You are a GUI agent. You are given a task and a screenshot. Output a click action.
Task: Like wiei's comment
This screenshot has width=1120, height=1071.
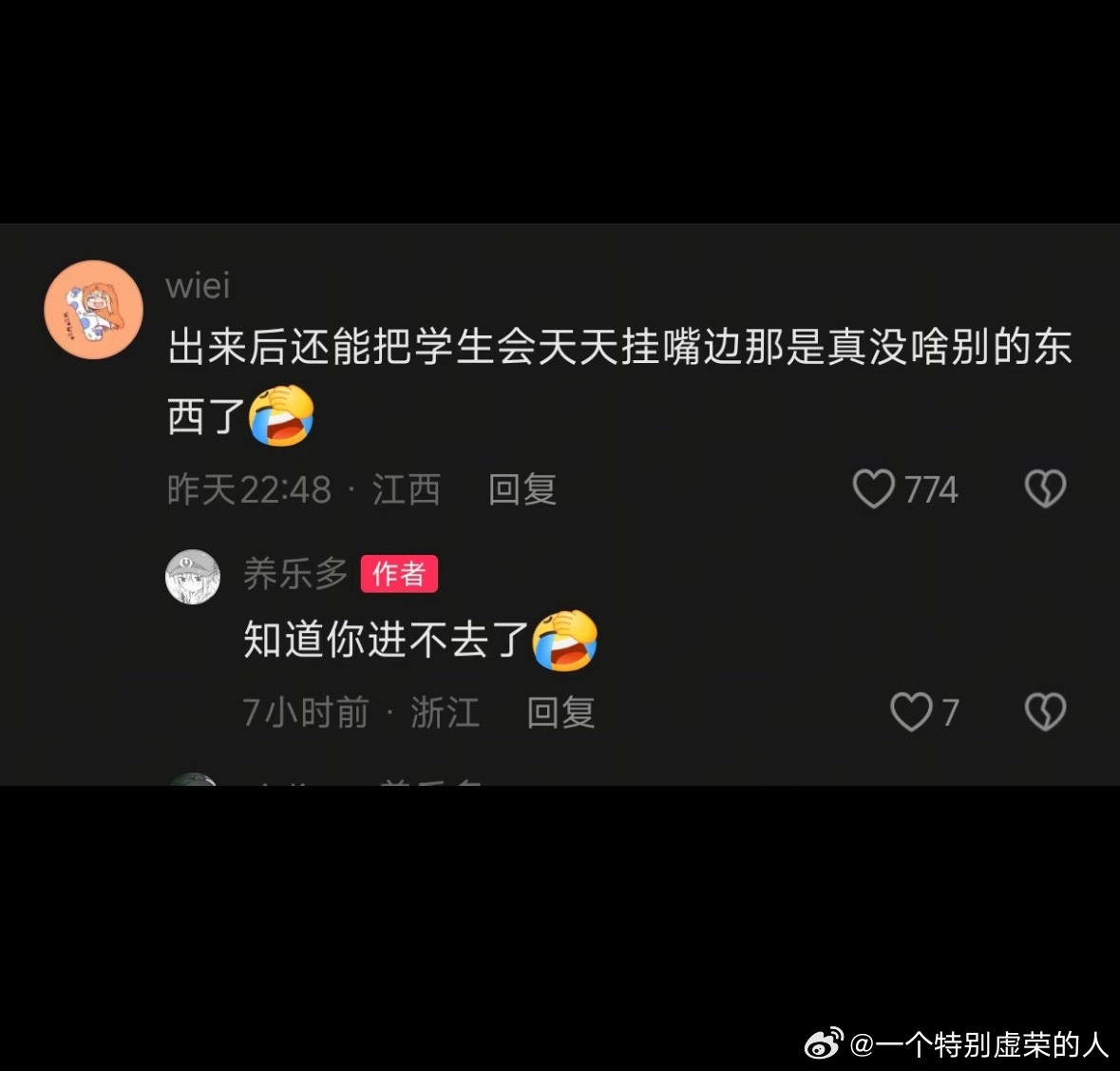click(873, 488)
